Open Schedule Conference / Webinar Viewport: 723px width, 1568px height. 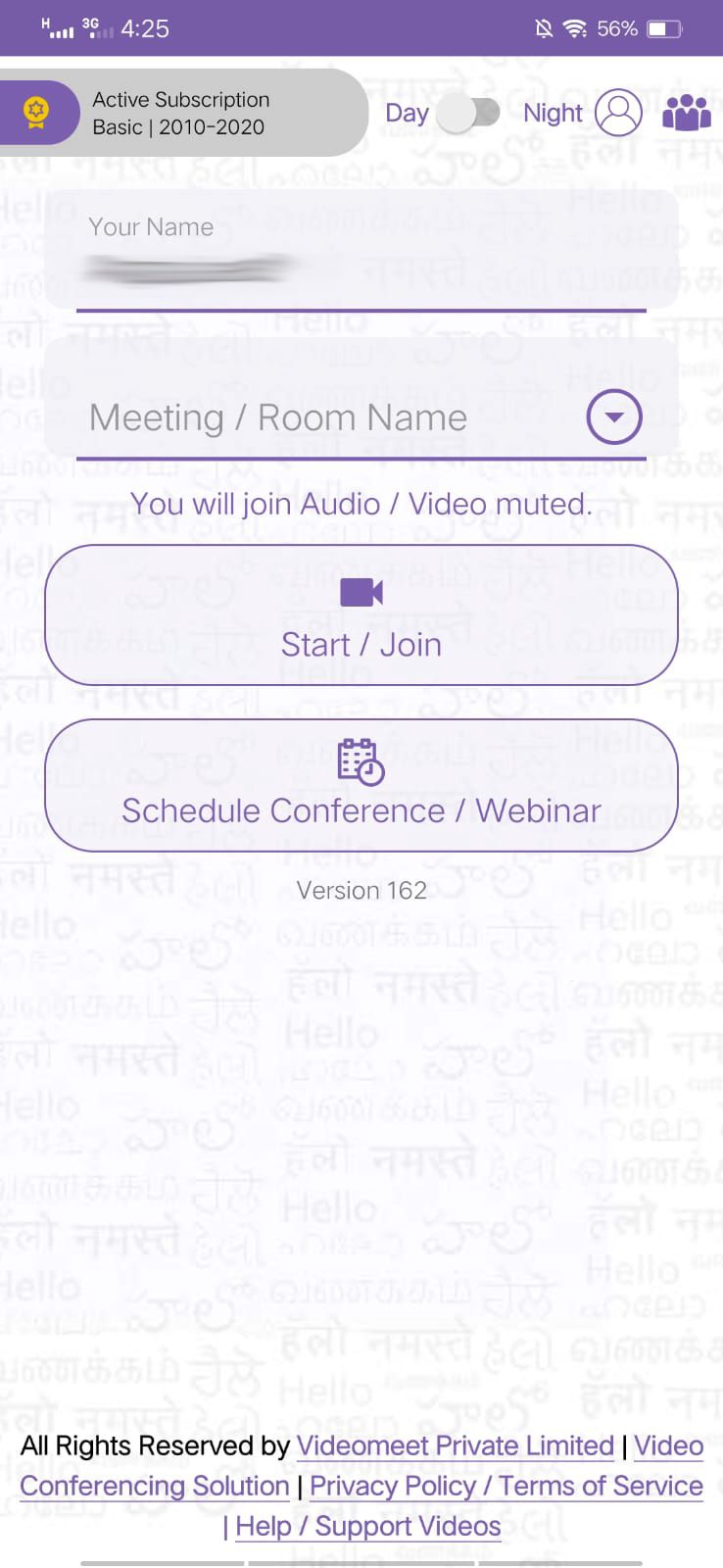pyautogui.click(x=361, y=785)
